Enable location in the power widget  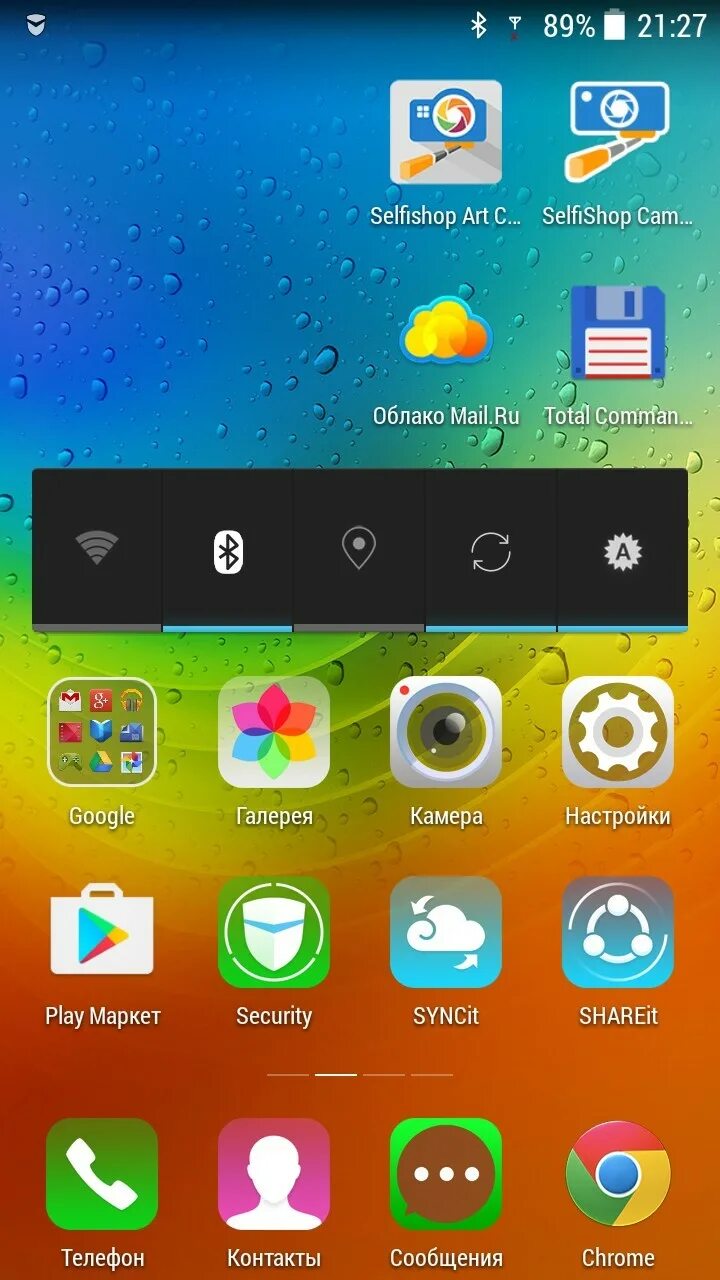[x=359, y=550]
